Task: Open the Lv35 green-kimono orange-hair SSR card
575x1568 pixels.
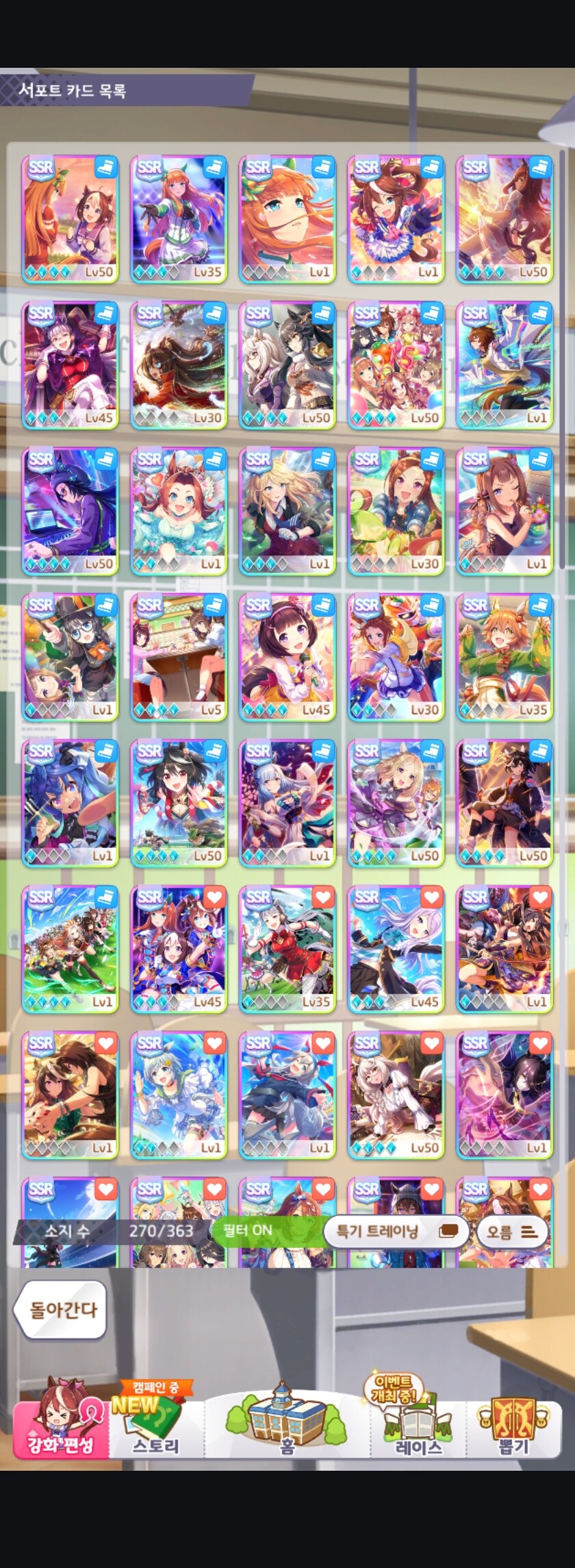Action: (504, 657)
